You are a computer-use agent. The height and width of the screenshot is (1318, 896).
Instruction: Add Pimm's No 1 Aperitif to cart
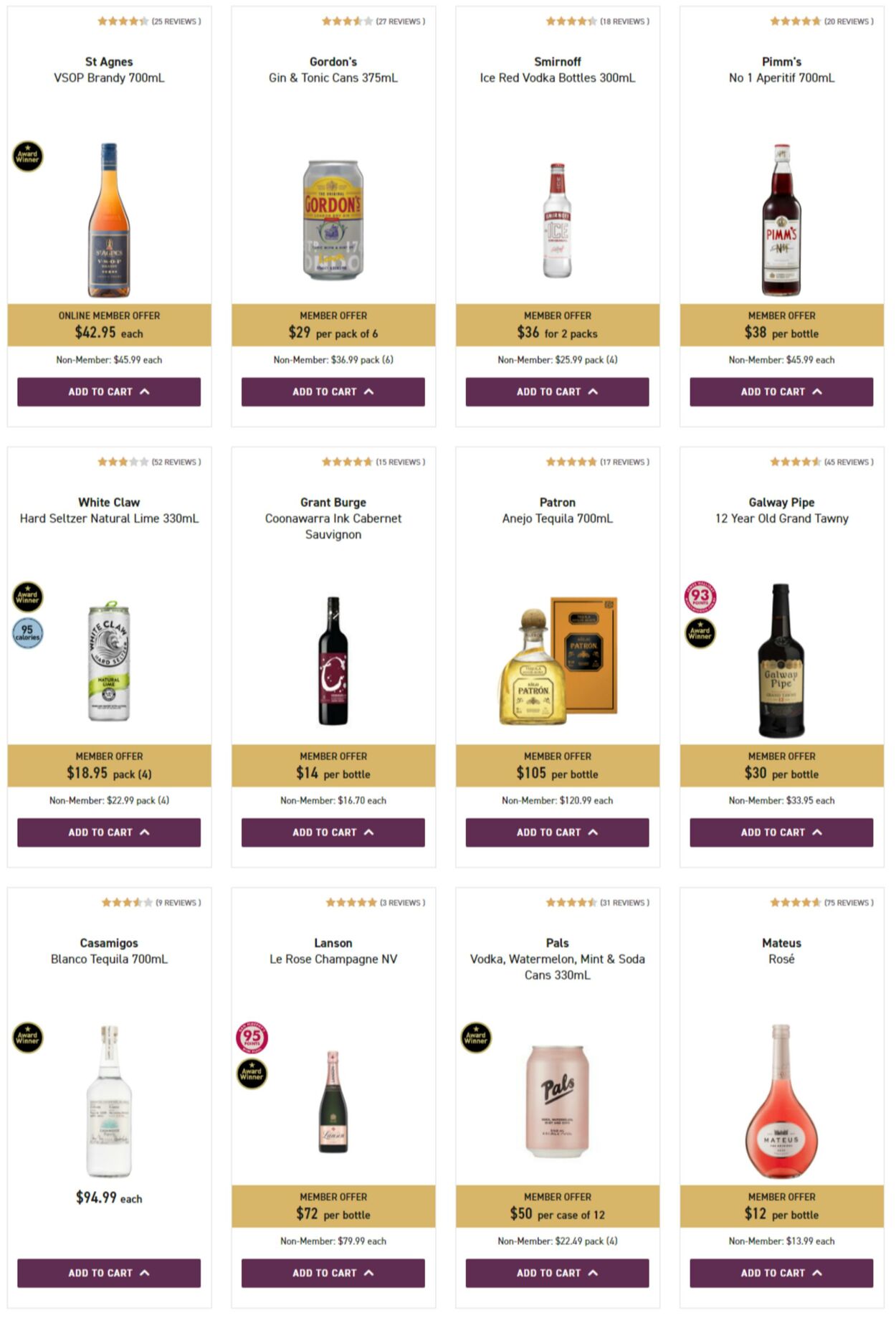[781, 392]
